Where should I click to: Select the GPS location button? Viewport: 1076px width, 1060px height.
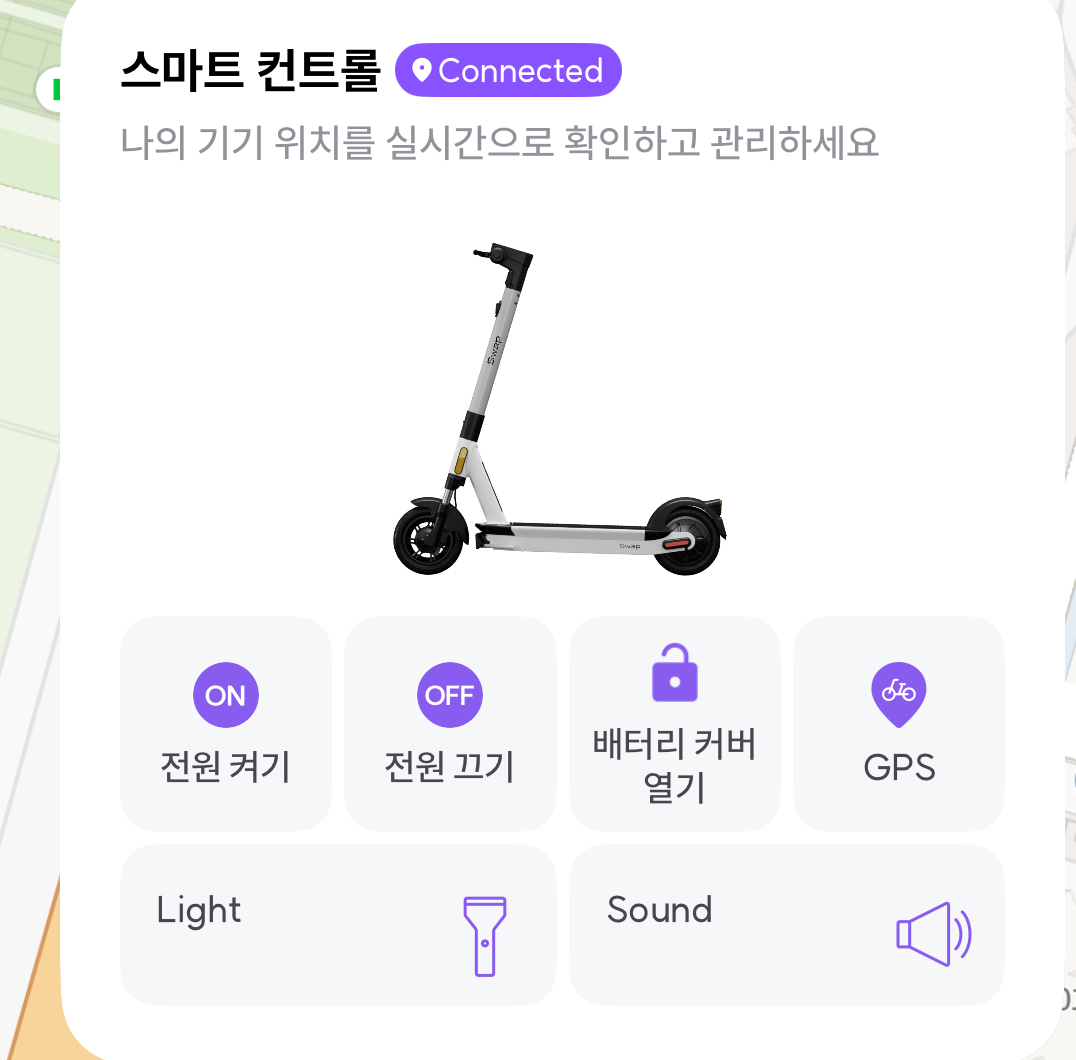[898, 723]
